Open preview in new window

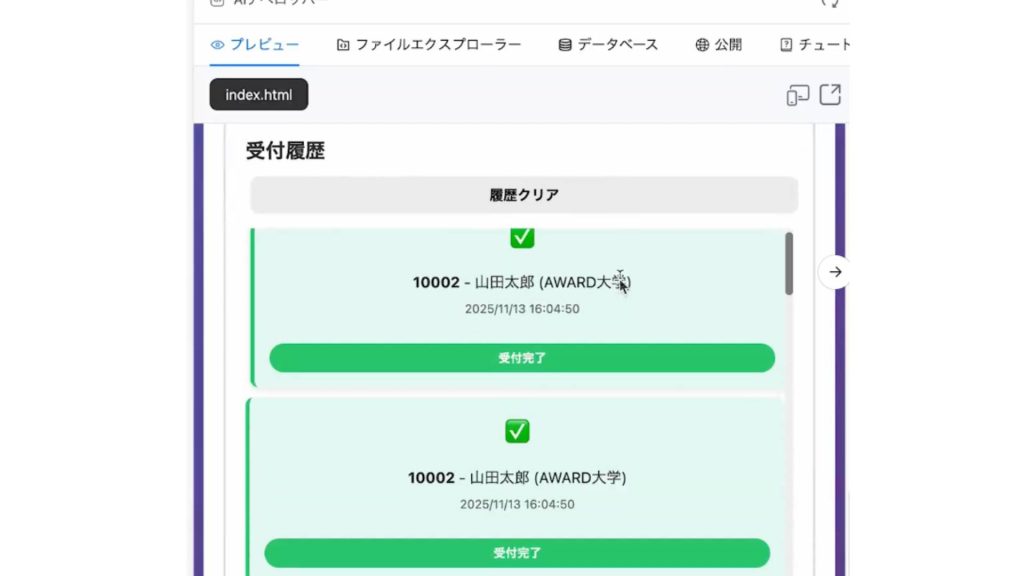click(830, 95)
